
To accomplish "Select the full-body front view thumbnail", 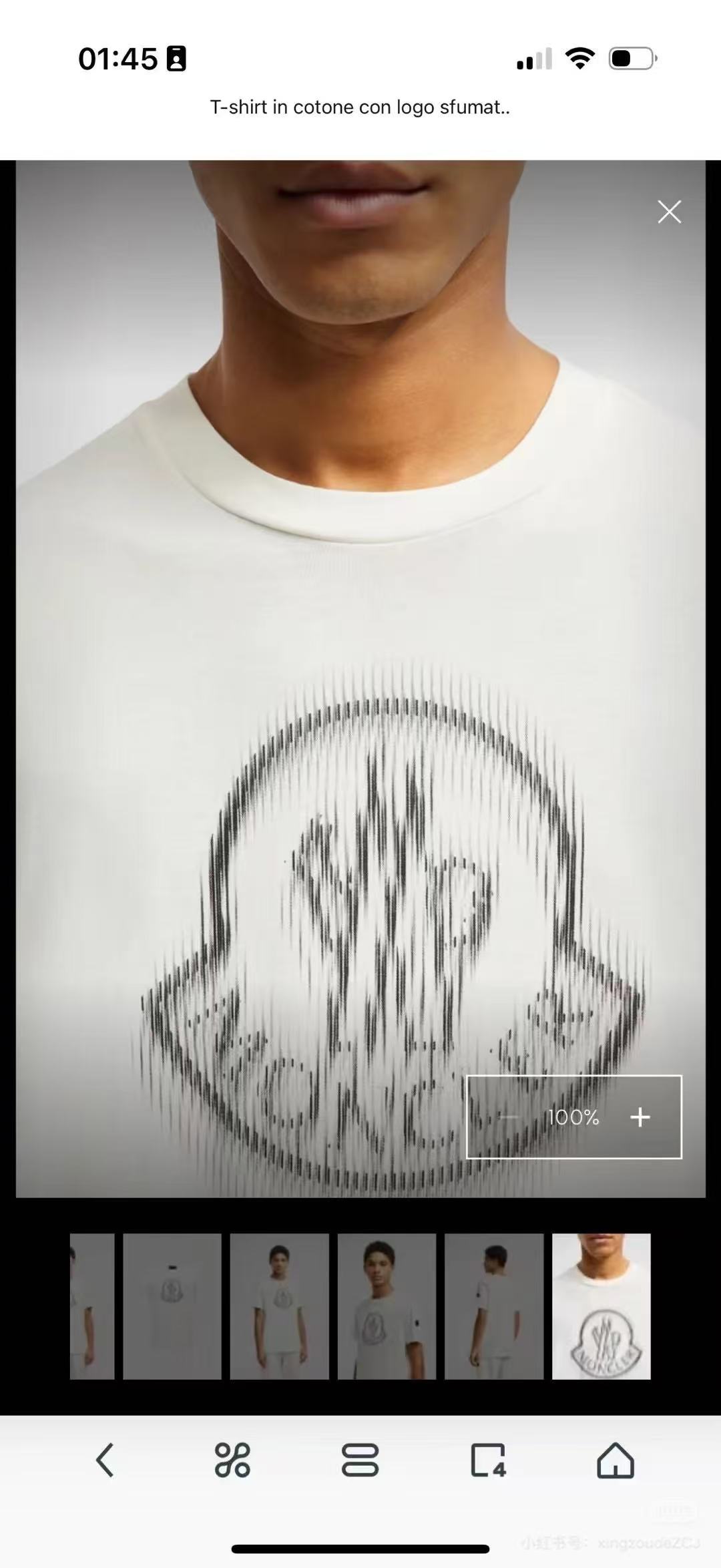I will click(279, 1306).
